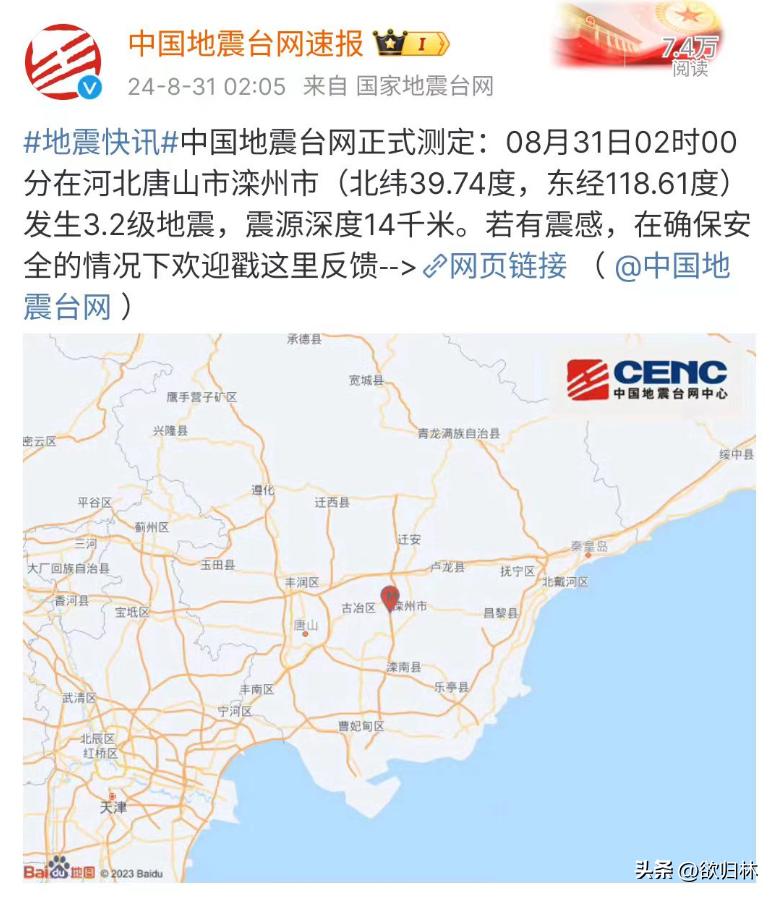Tap the 中国地震台网速报 account name
776x898 pixels.
tap(245, 43)
